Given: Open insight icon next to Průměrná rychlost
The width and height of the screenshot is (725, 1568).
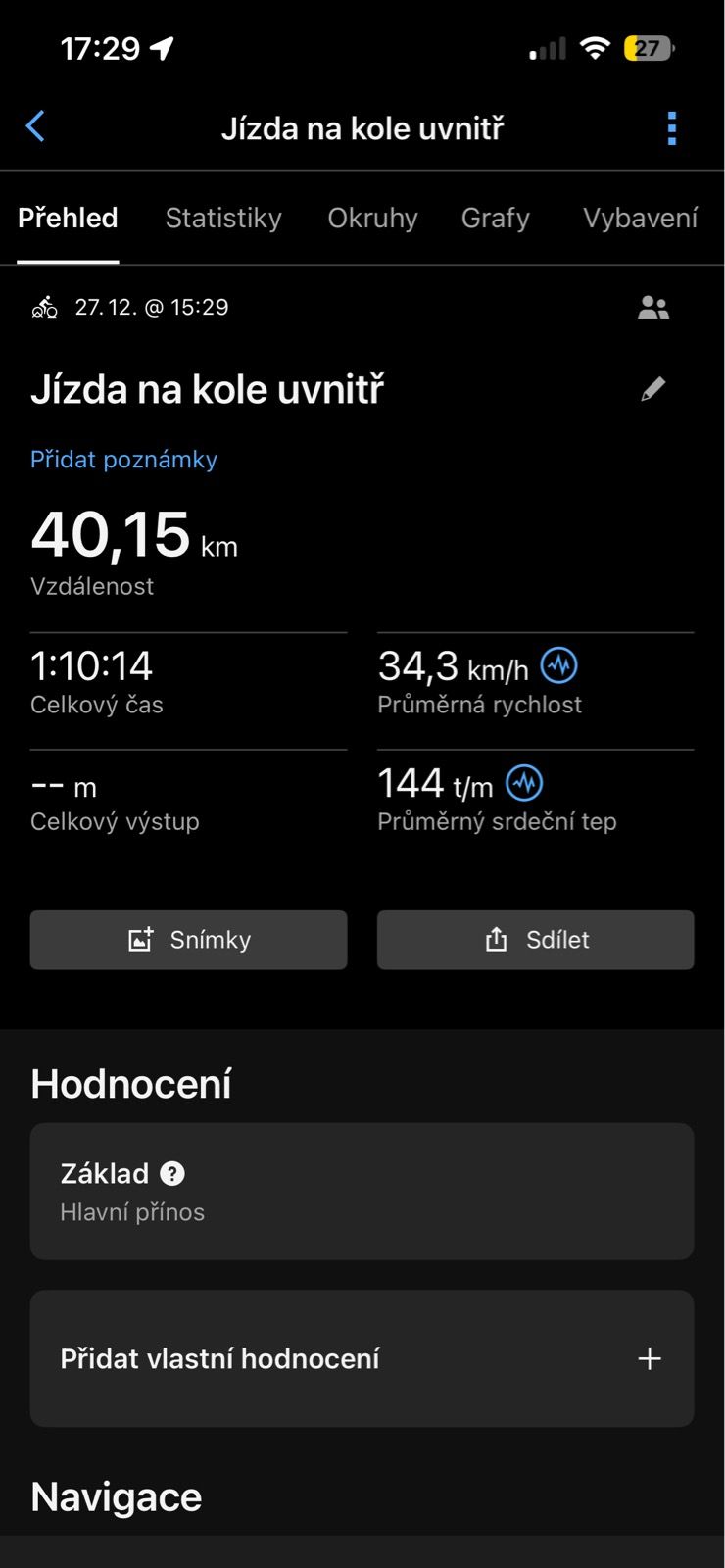Looking at the screenshot, I should [x=559, y=666].
